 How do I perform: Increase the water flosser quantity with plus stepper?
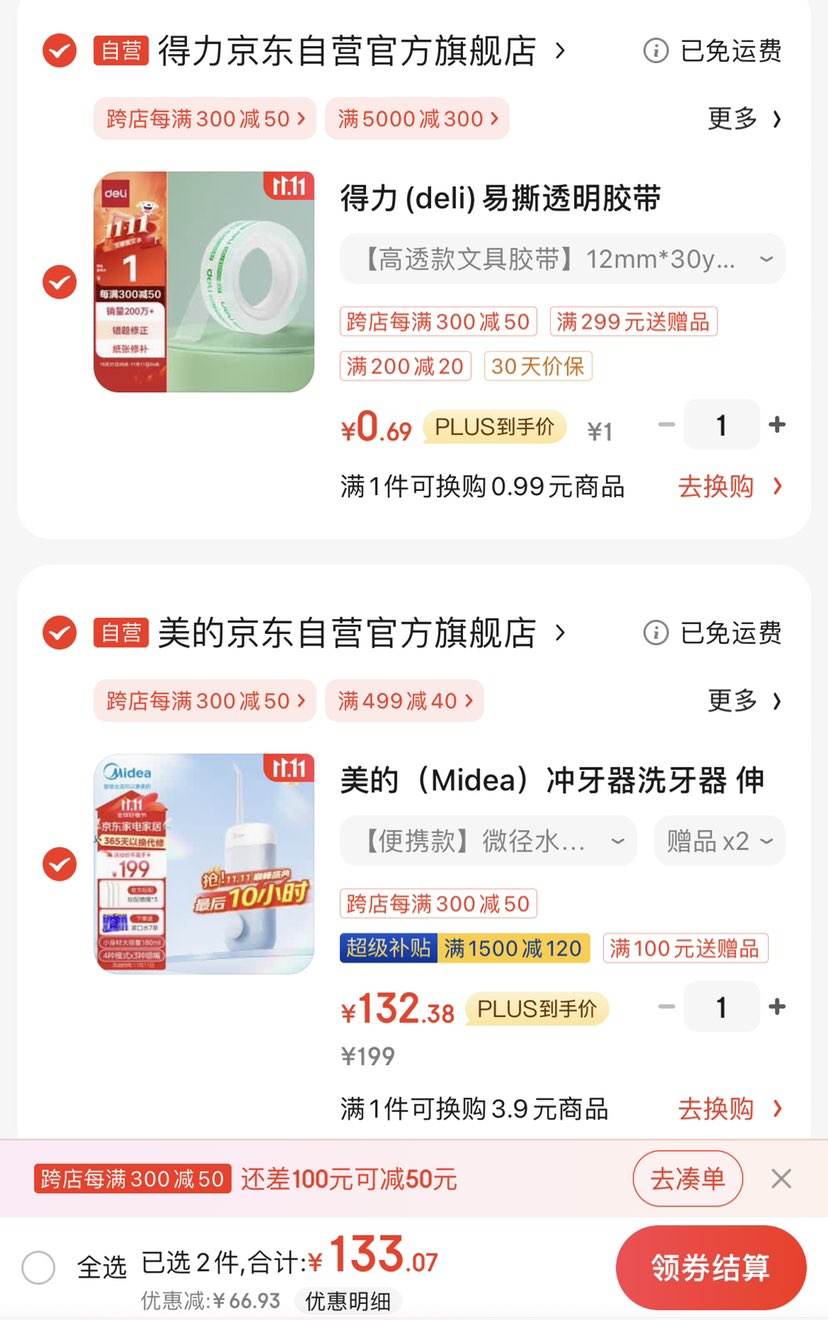tap(778, 1008)
